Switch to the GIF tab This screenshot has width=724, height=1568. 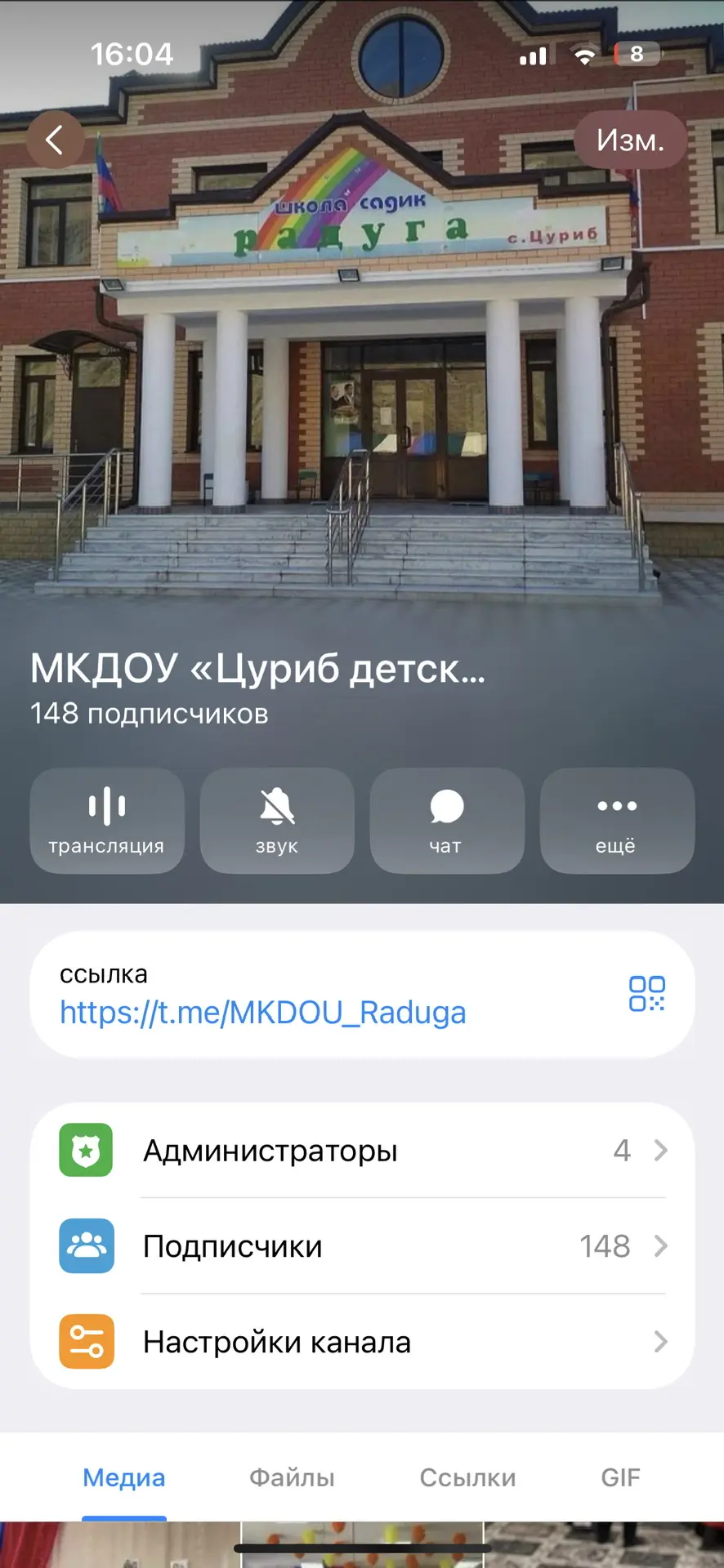[x=620, y=1477]
